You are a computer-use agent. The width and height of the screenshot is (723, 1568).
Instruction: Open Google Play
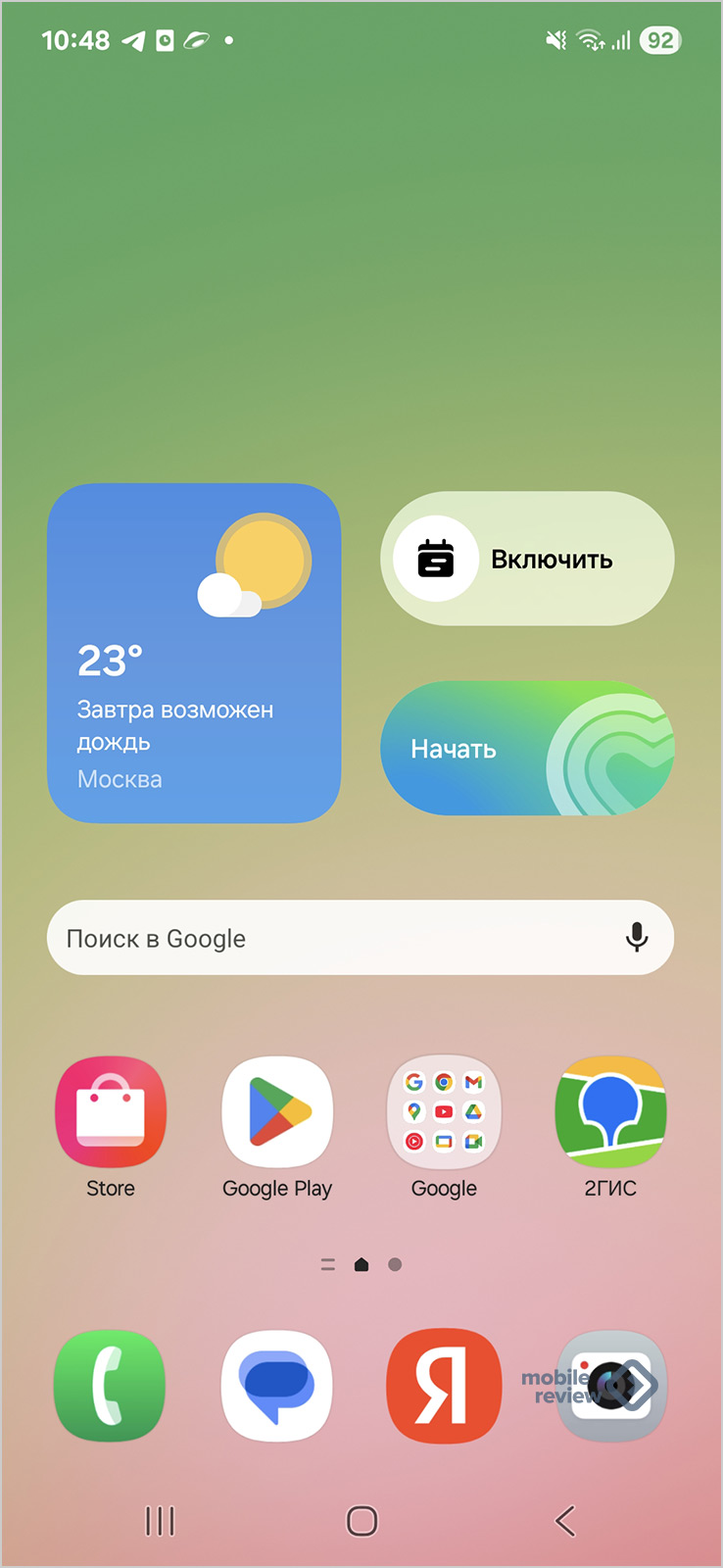click(x=277, y=1112)
